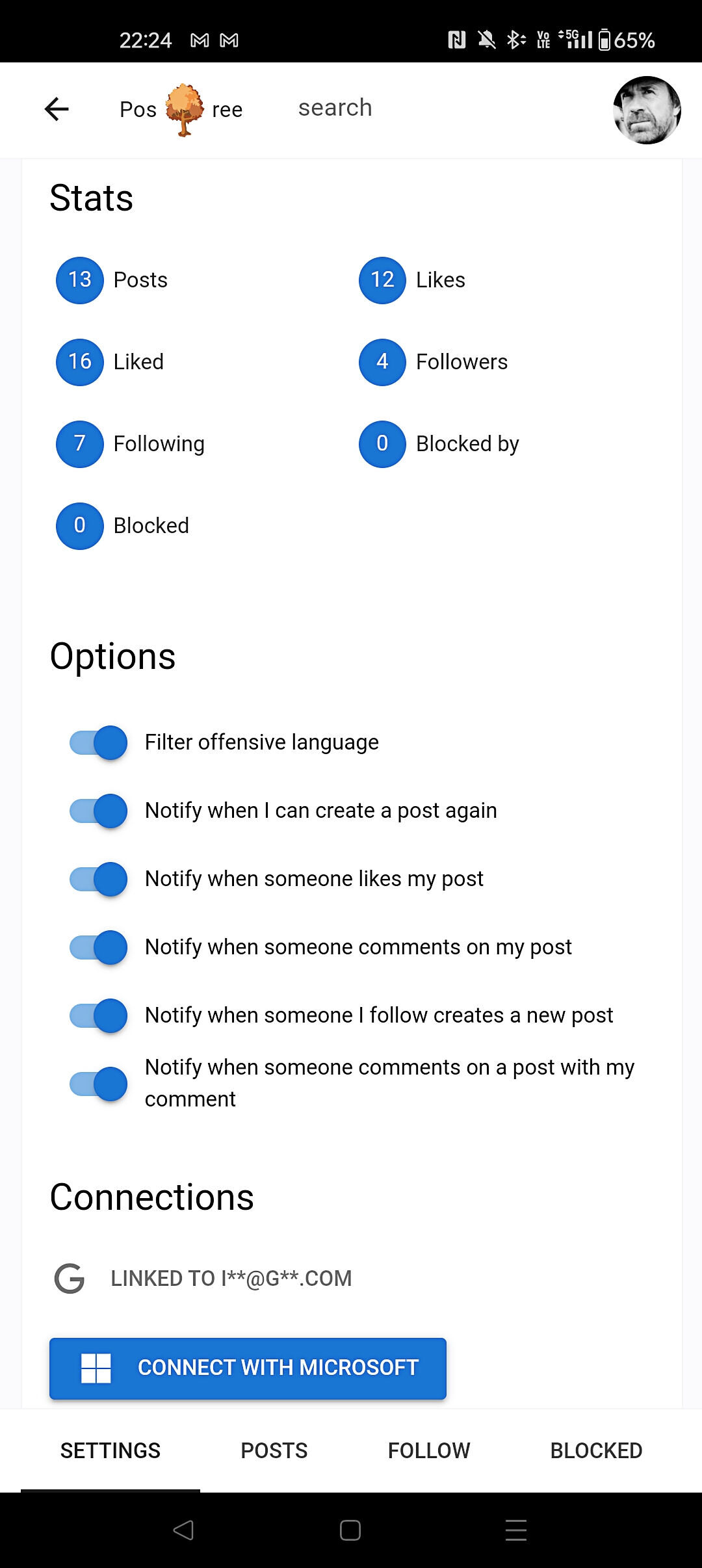Disable Filter offensive language
The width and height of the screenshot is (702, 1568).
(x=99, y=742)
